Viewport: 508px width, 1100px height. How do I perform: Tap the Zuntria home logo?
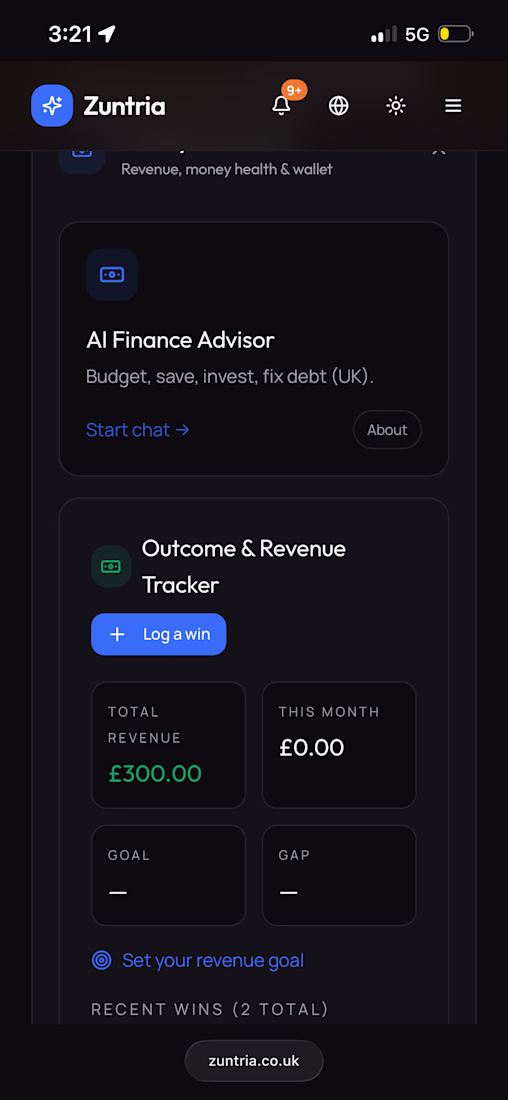click(98, 106)
